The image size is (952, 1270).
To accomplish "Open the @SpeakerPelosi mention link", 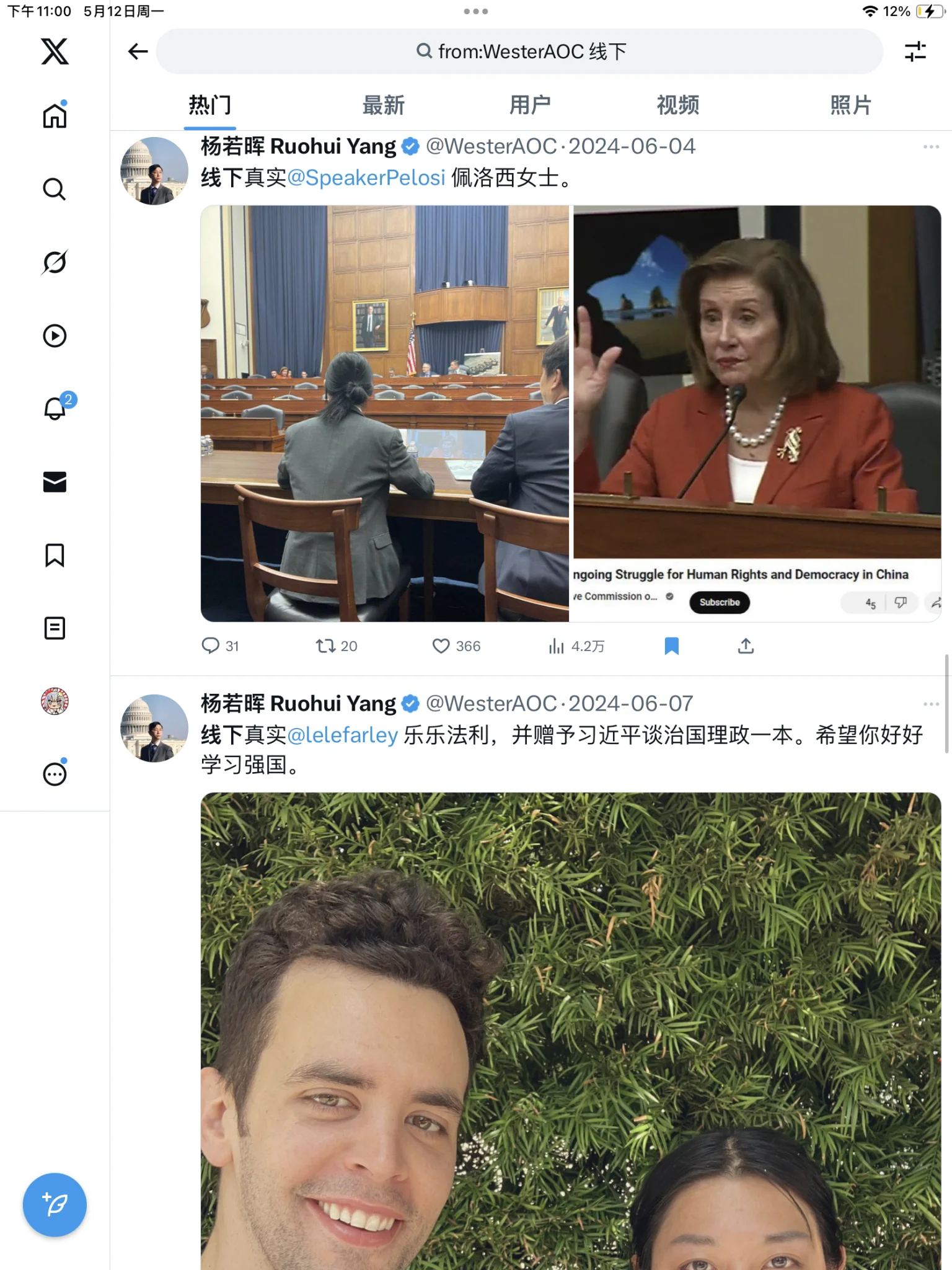I will (x=366, y=178).
